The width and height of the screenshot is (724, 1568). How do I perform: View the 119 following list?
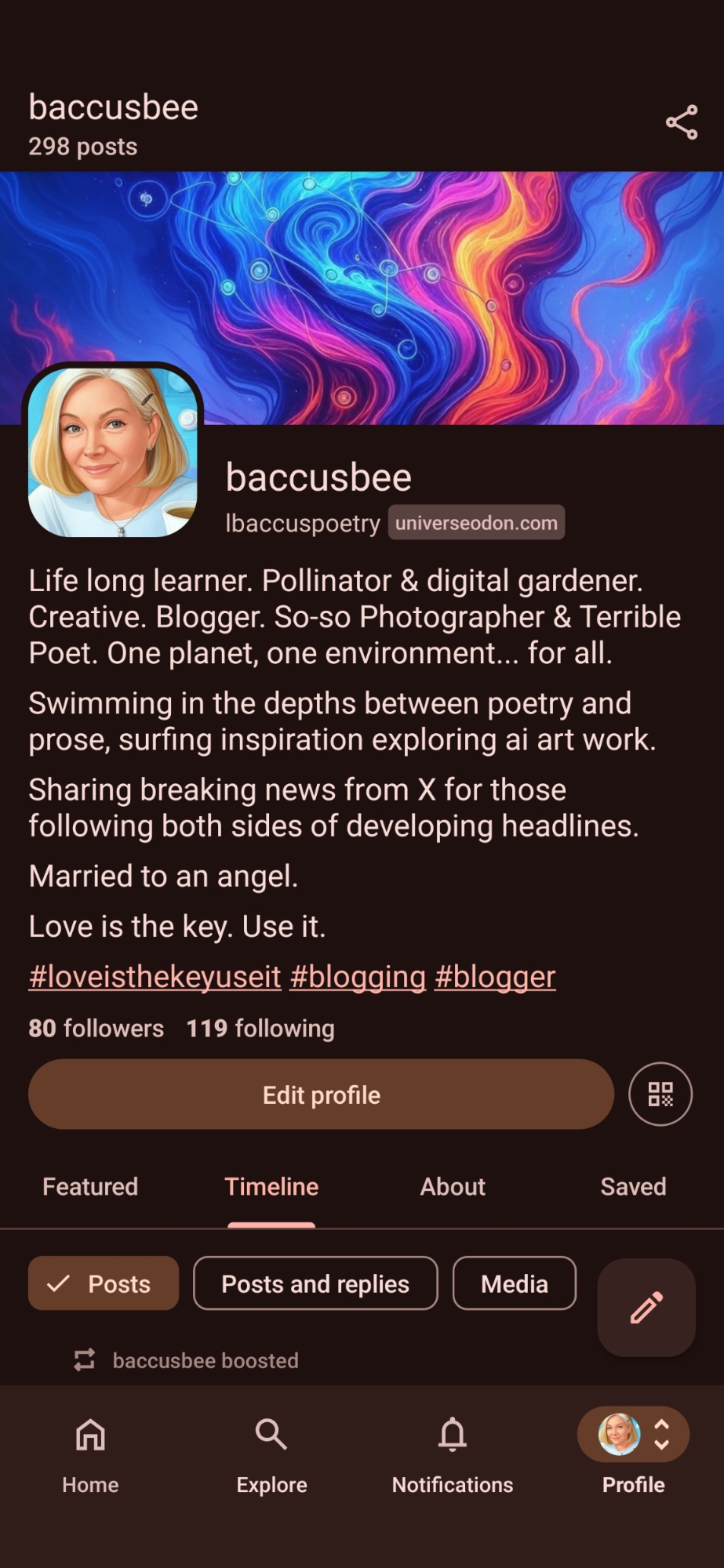pos(260,1028)
